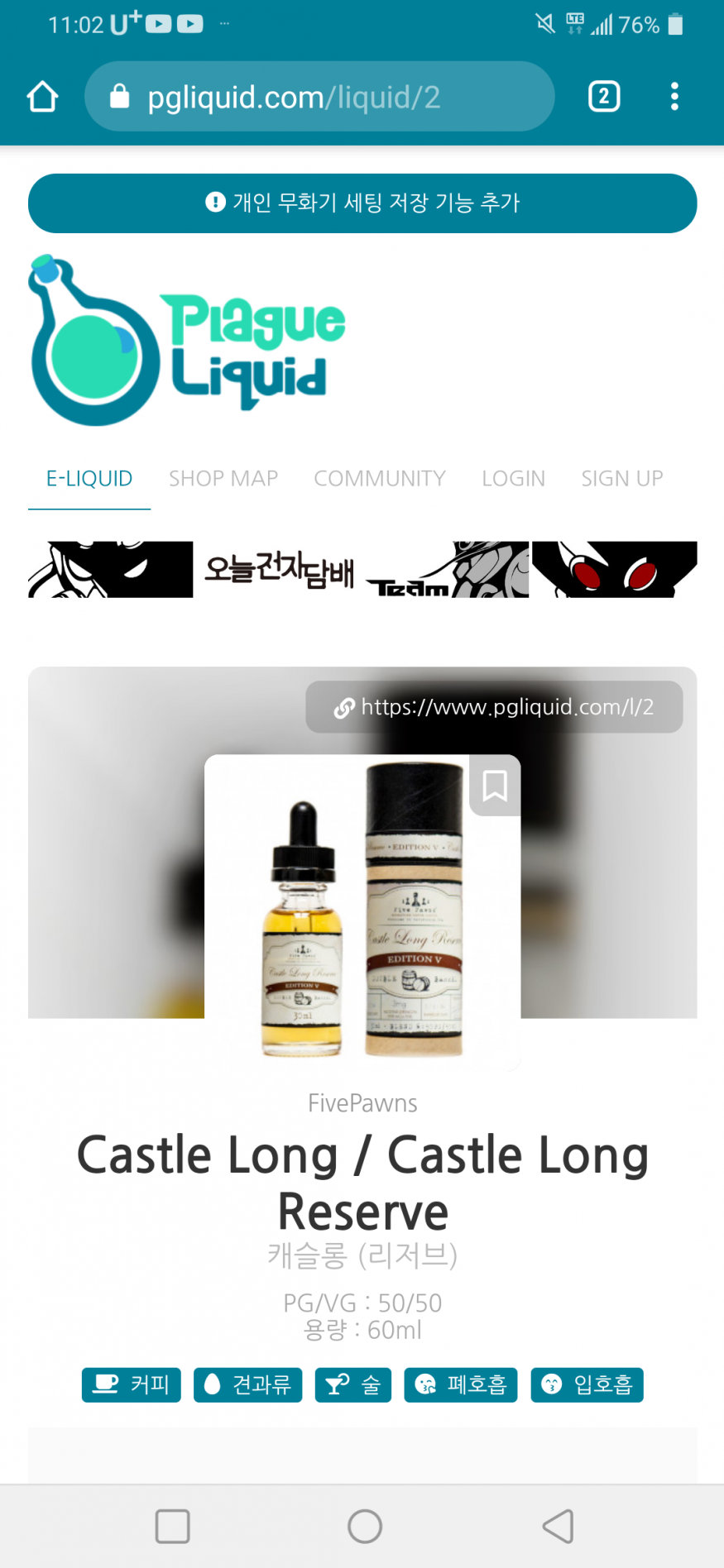Open the SHOP MAP tab
The height and width of the screenshot is (1568, 724).
point(223,479)
